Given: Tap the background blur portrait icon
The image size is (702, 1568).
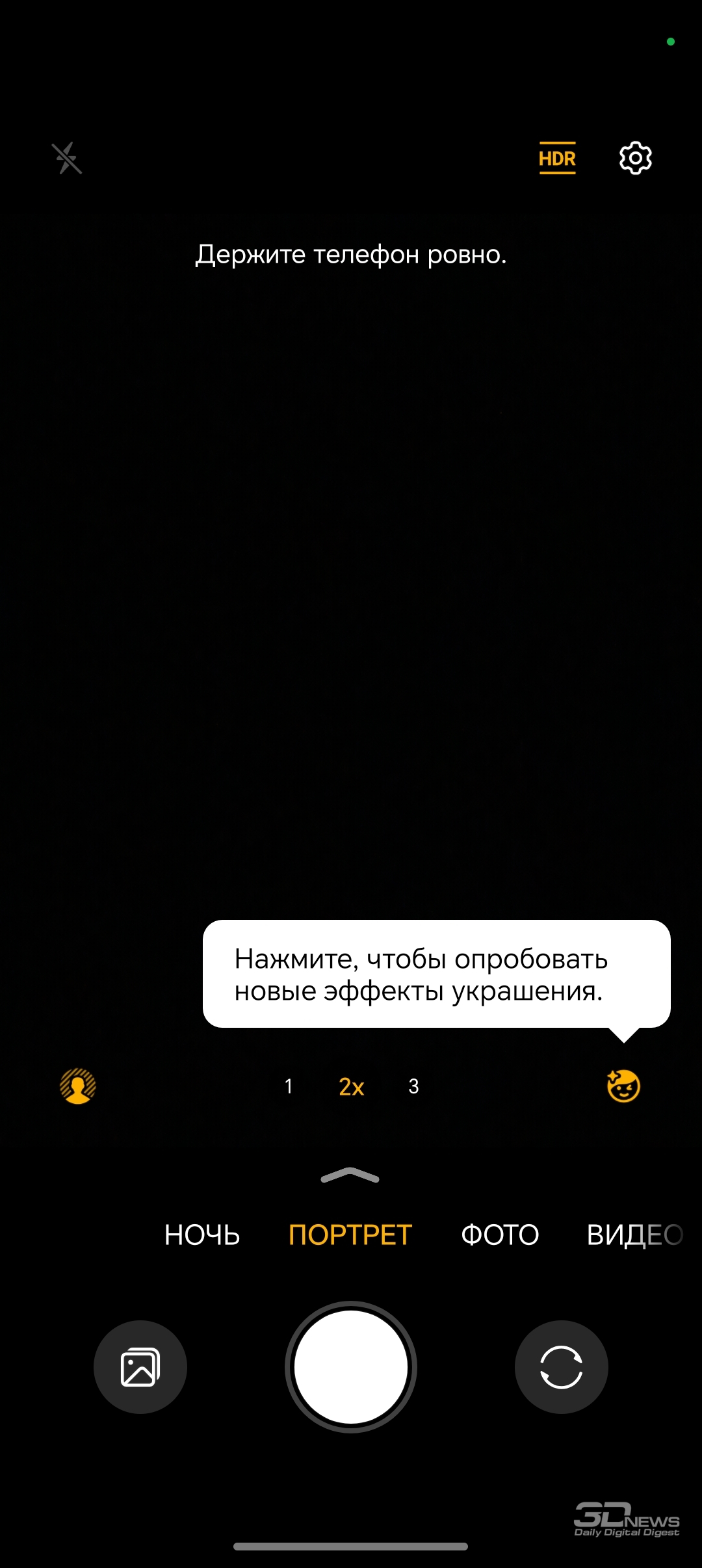Looking at the screenshot, I should [78, 1086].
